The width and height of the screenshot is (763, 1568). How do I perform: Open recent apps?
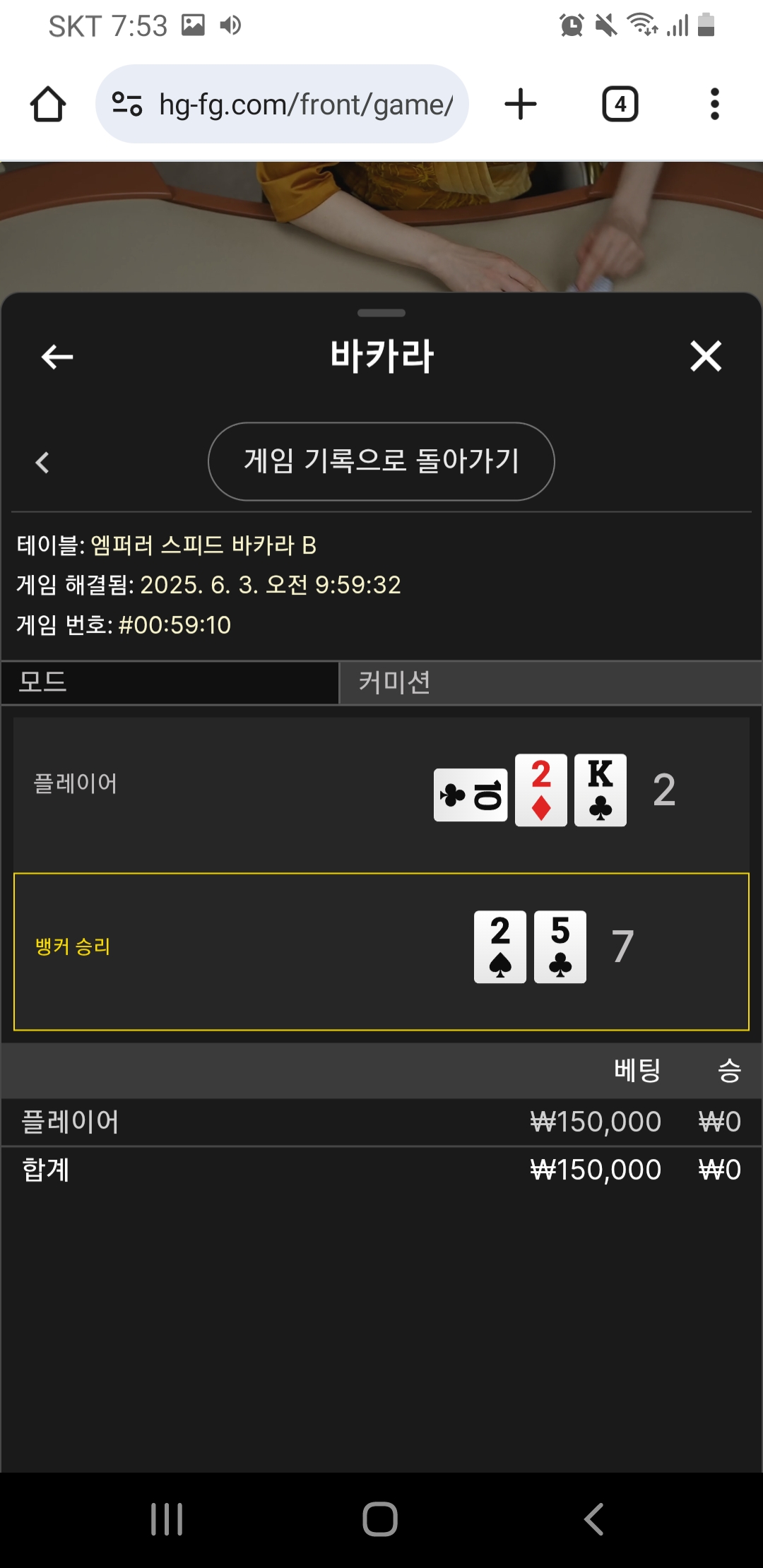coord(167,1519)
